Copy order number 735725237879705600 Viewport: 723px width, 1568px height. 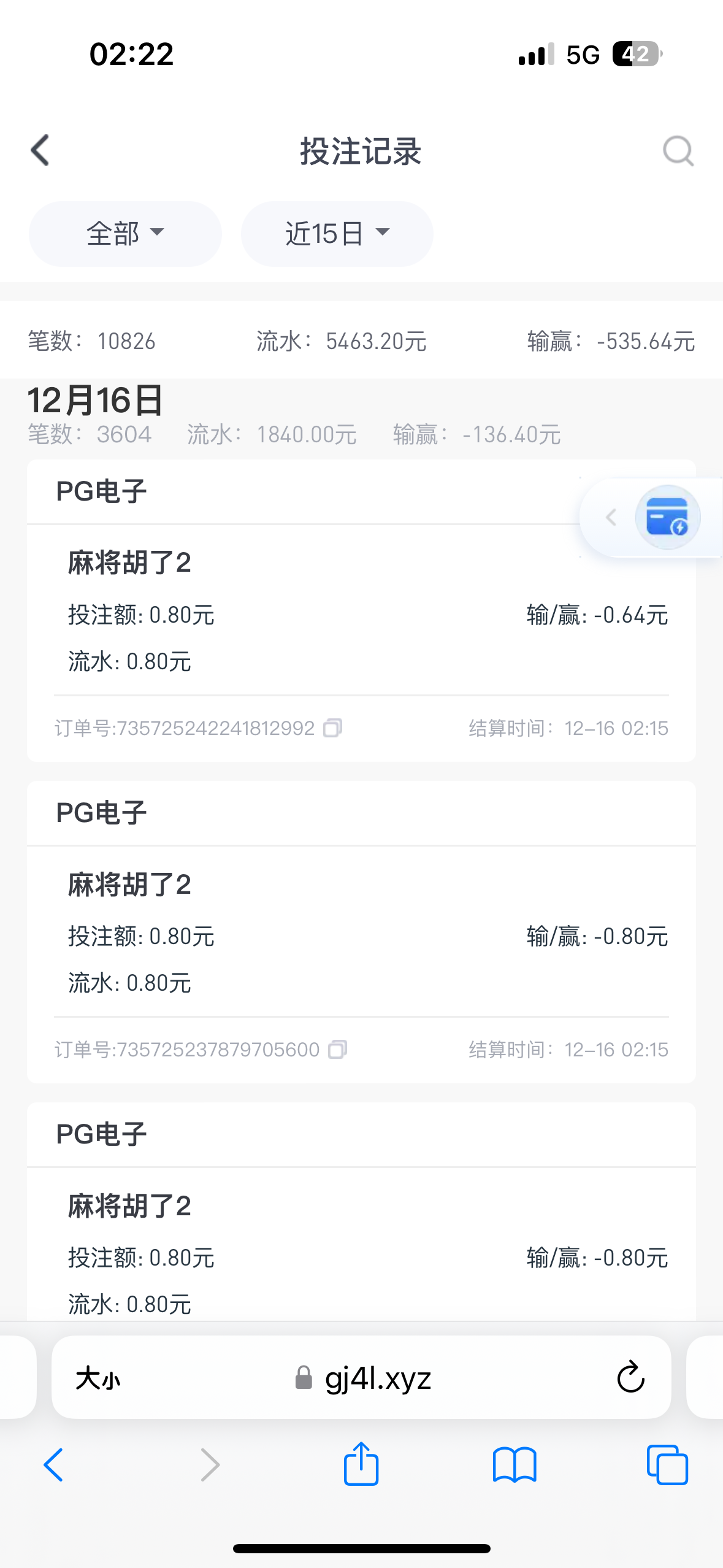click(x=338, y=1050)
